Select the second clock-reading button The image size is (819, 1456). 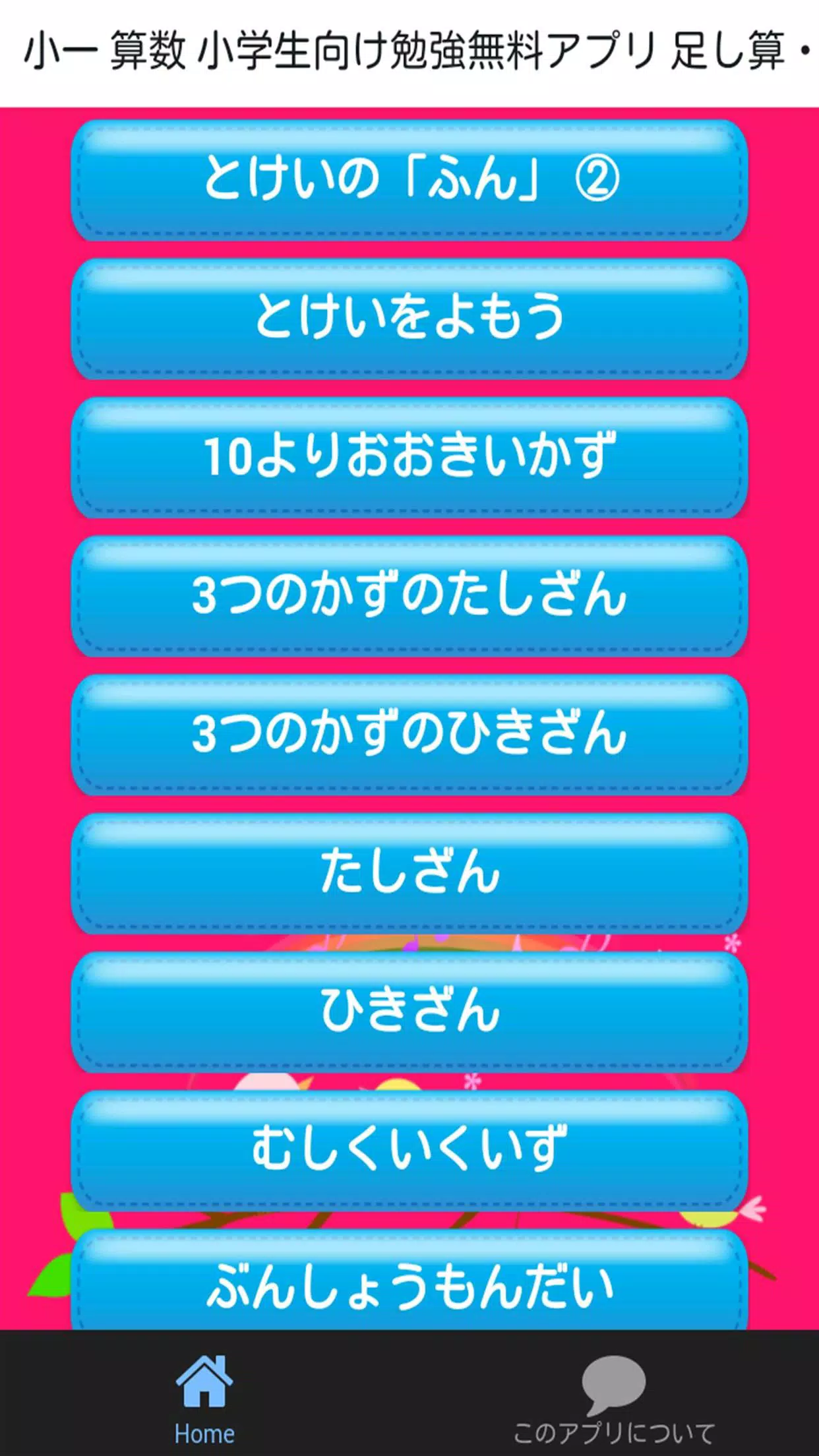pos(409,319)
